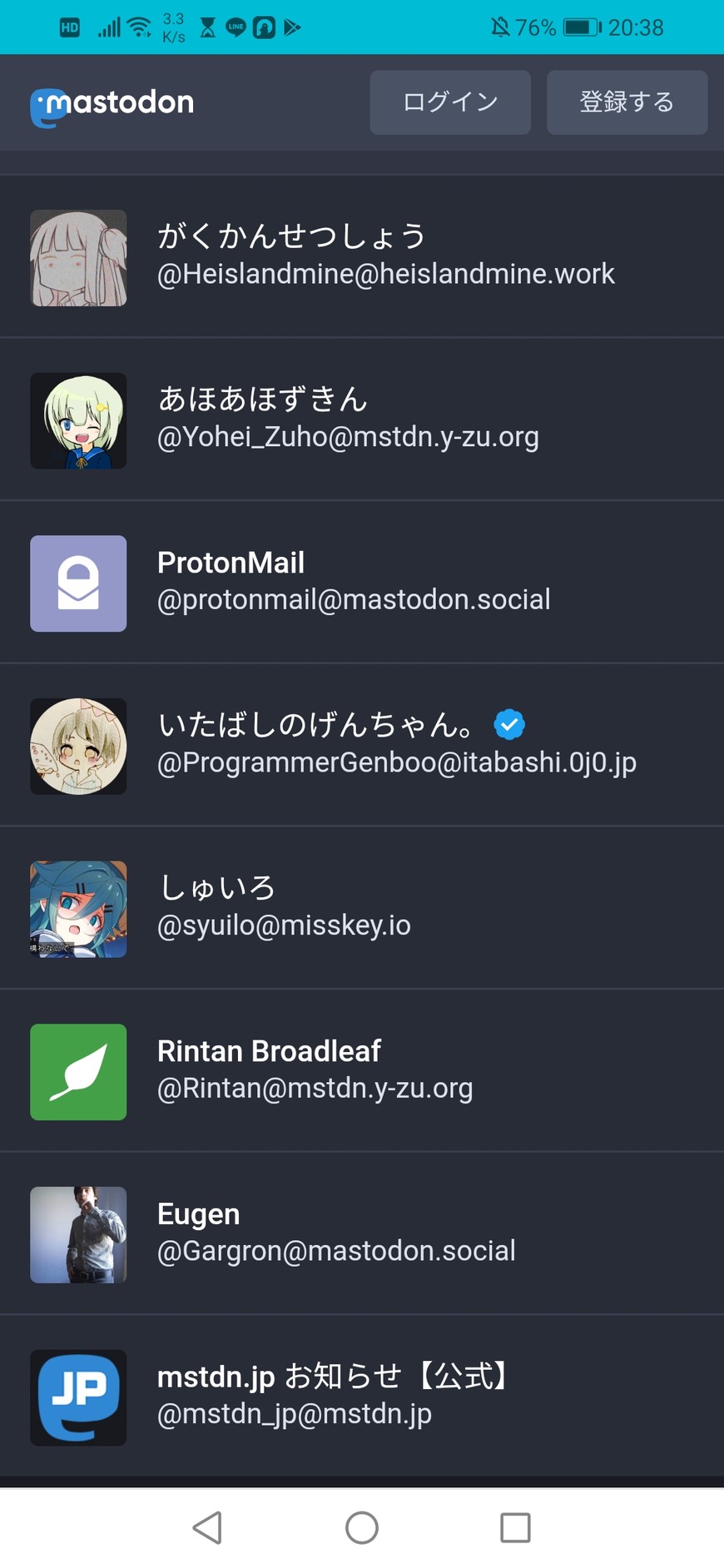Viewport: 724px width, 1568px height.
Task: Open いたばしのげんちゃん。's profile
Action: point(361,744)
